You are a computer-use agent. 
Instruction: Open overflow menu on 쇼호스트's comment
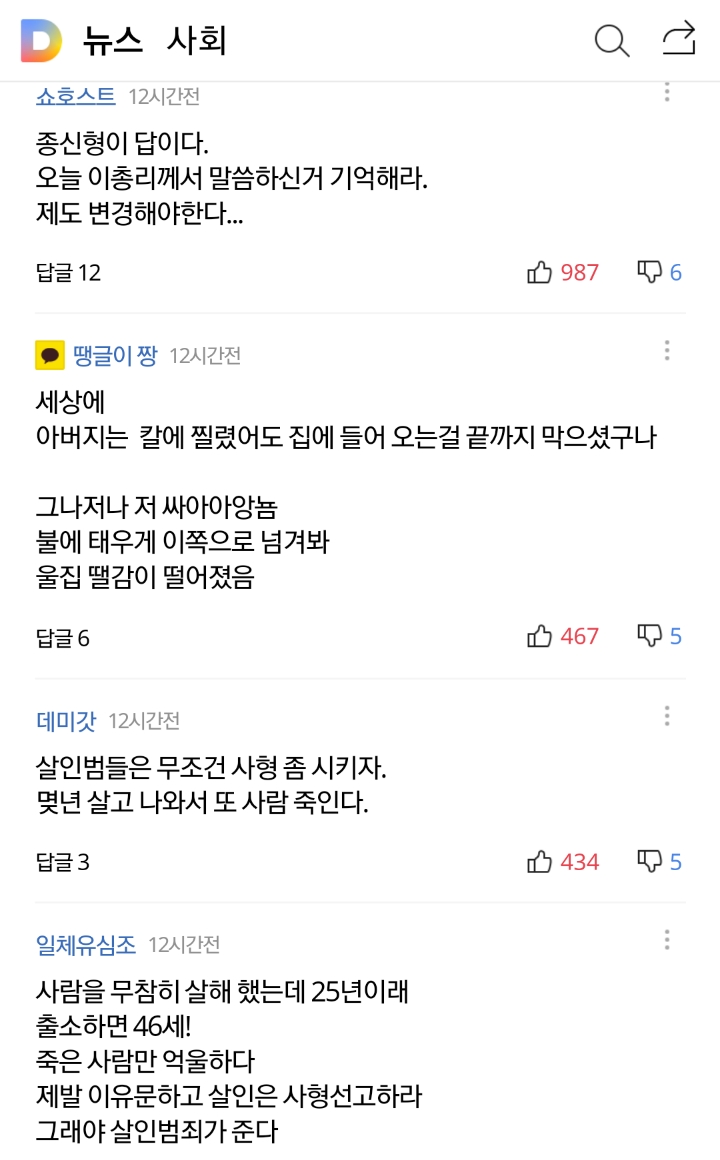[667, 92]
